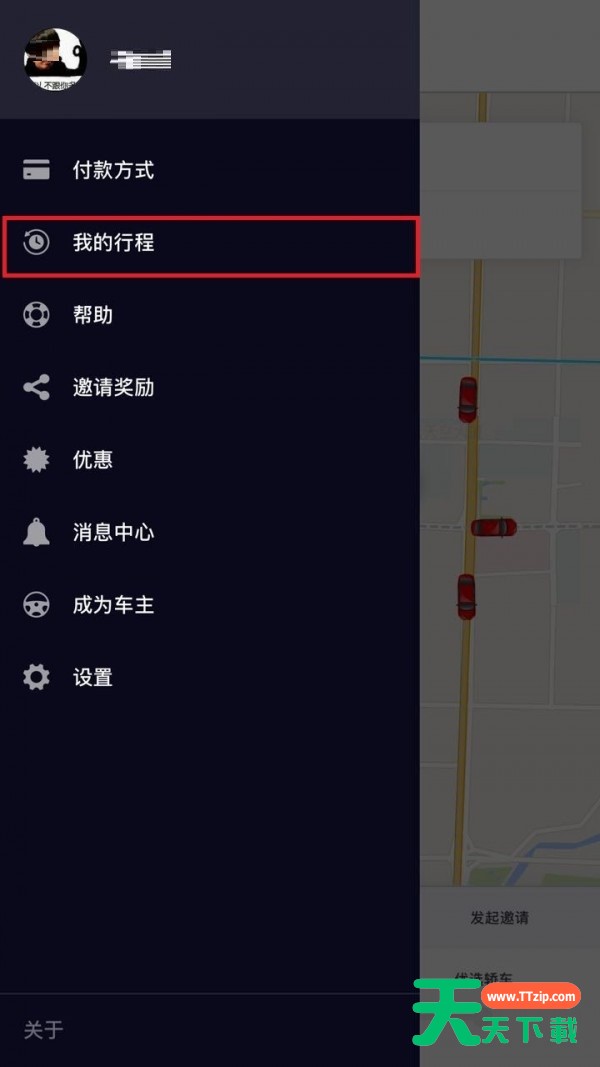Go to 帮助 help section
The height and width of the screenshot is (1067, 600).
92,315
